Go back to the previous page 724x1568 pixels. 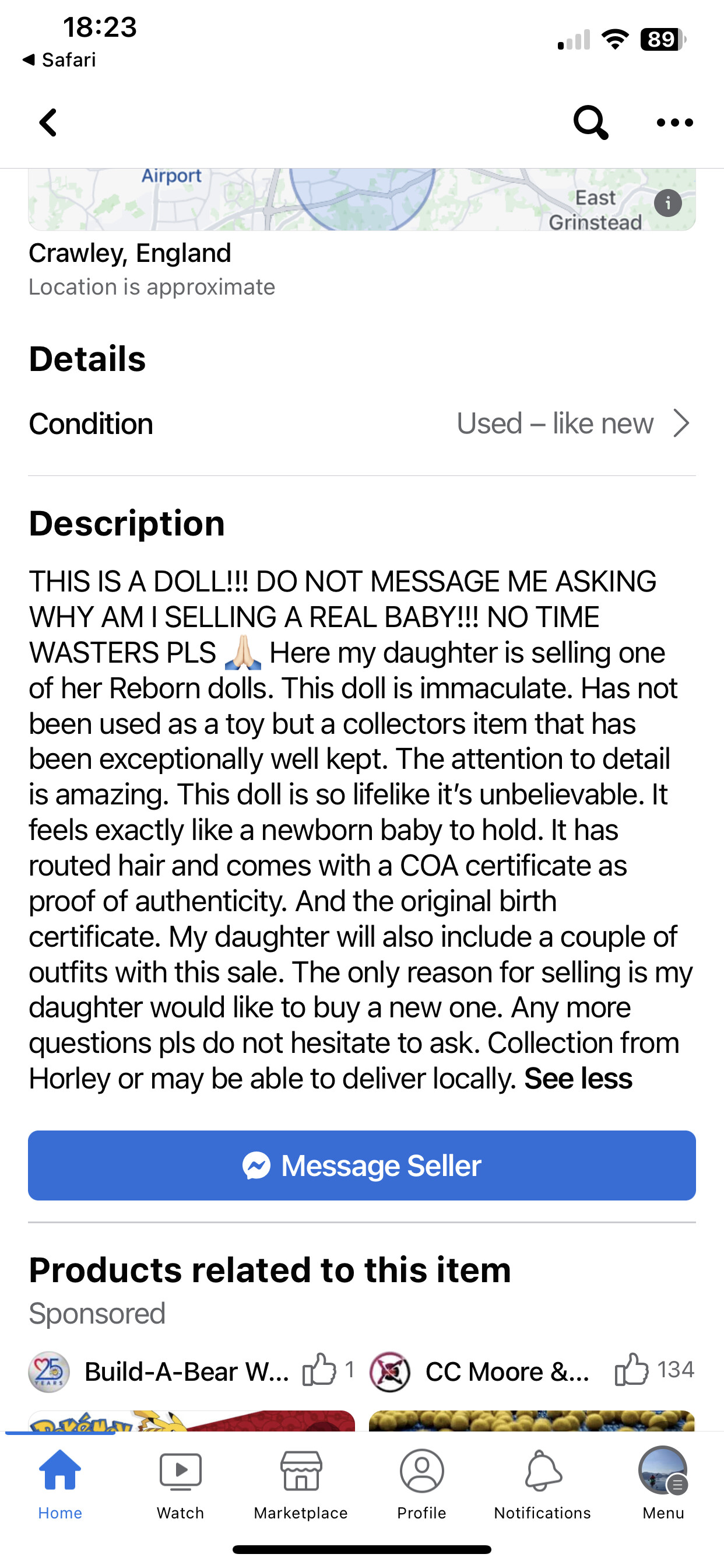click(48, 123)
